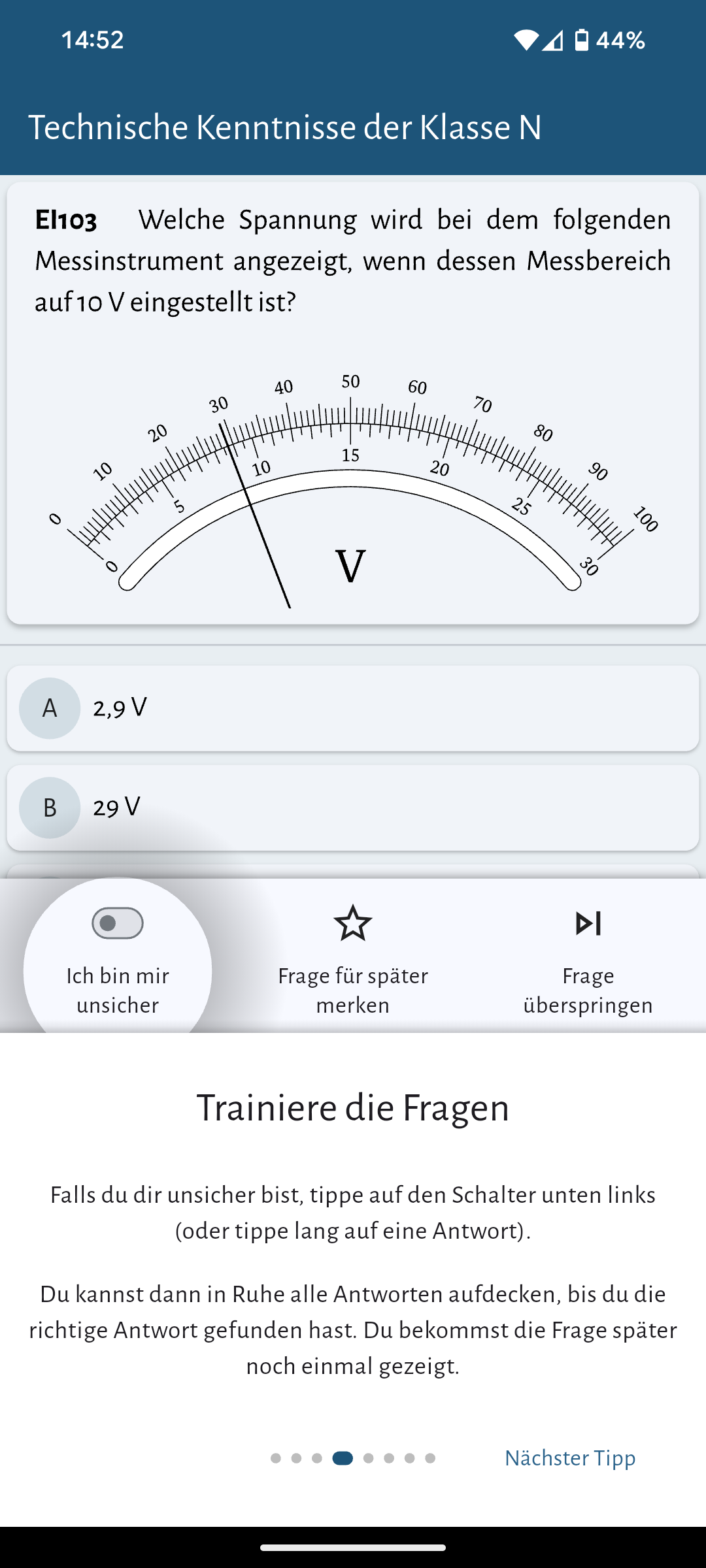Star question with 'Frage für später merken'
Image resolution: width=706 pixels, height=1568 pixels.
point(353,924)
